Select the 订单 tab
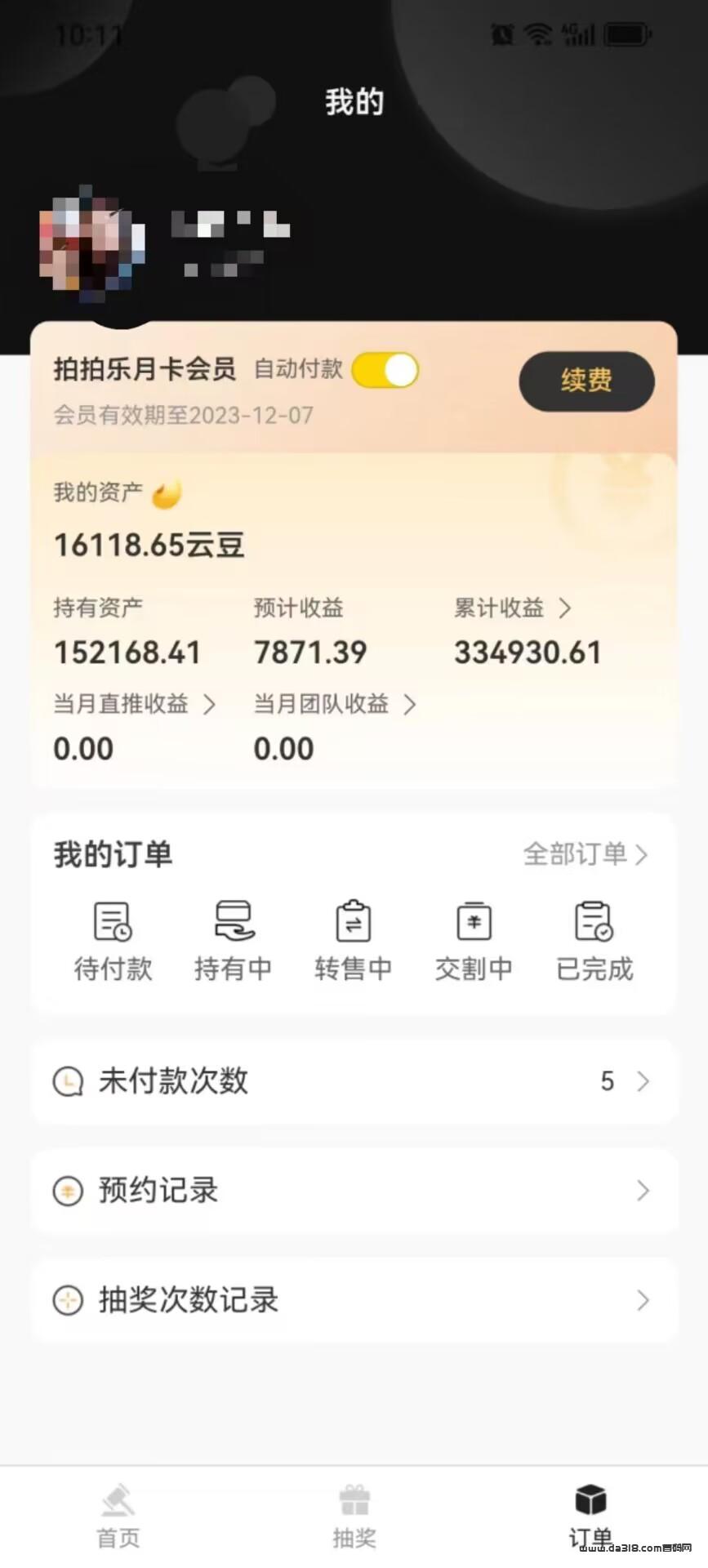 click(x=590, y=1516)
